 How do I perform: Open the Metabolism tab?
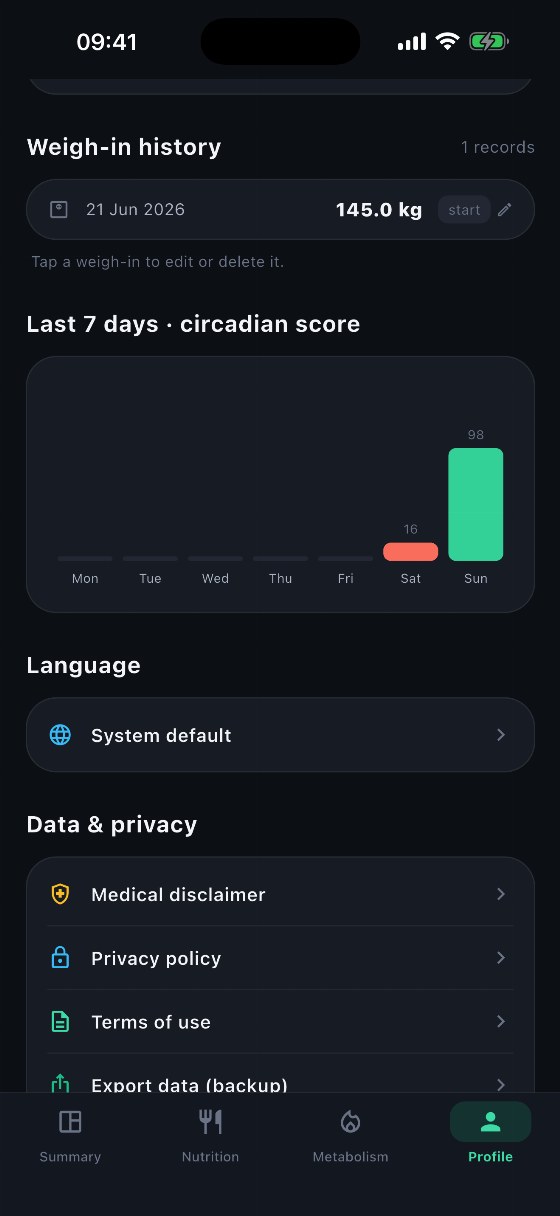(350, 1135)
